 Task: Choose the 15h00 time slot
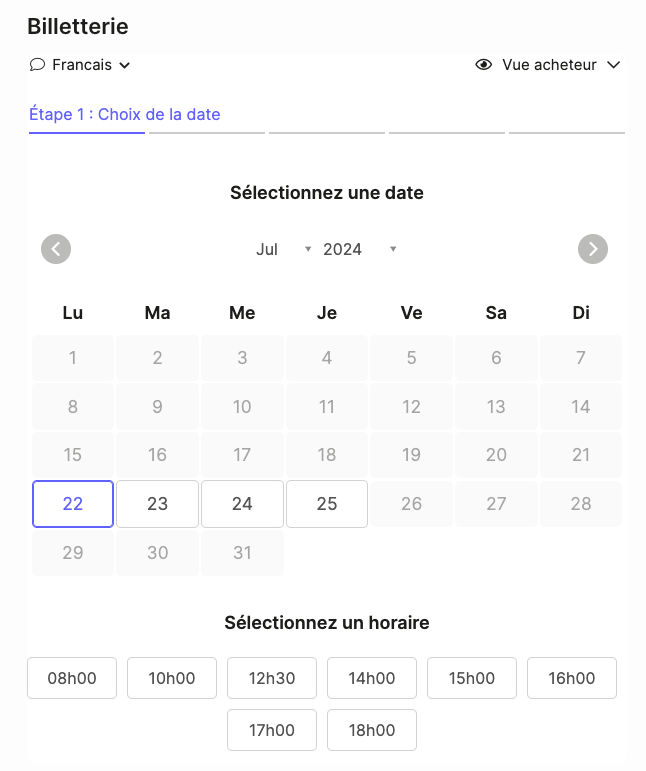point(472,678)
